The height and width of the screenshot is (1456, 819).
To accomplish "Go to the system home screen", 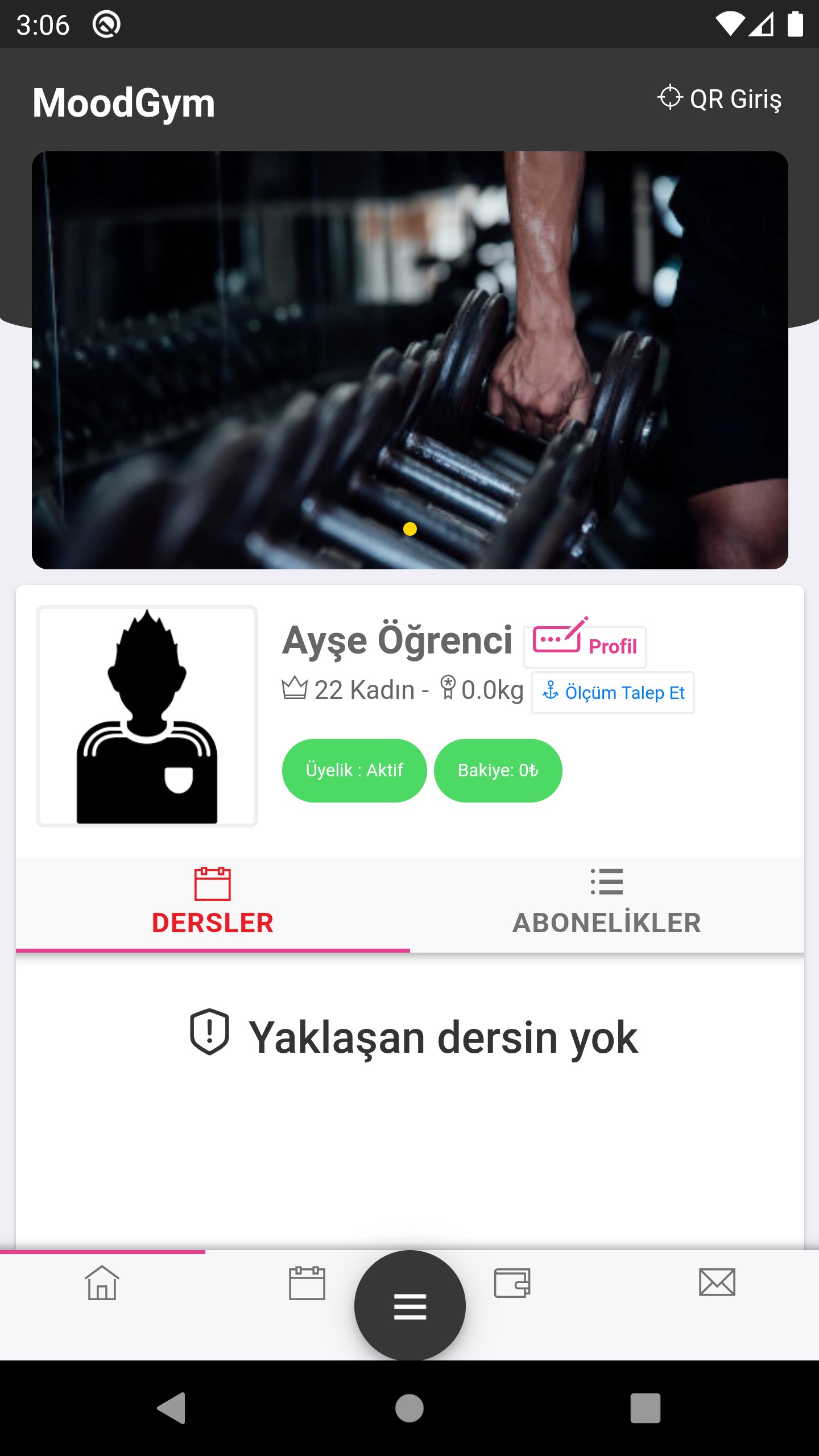I will pyautogui.click(x=409, y=1408).
